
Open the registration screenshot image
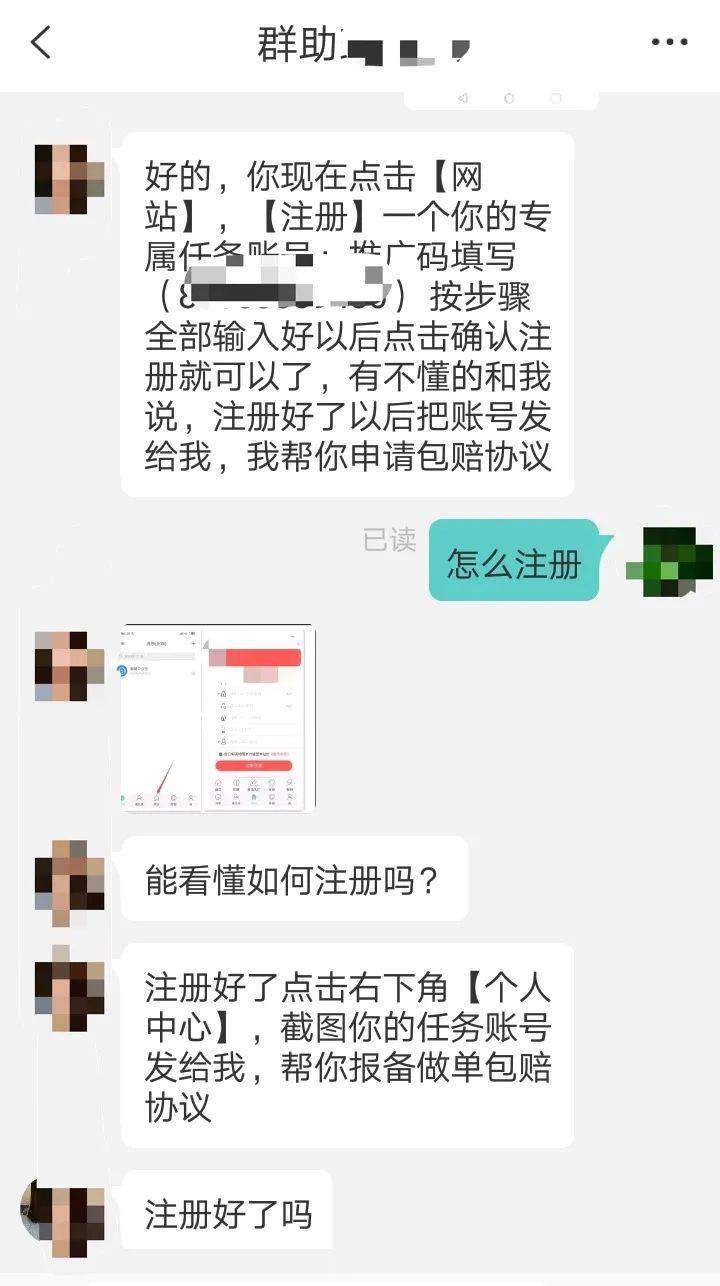tap(218, 717)
